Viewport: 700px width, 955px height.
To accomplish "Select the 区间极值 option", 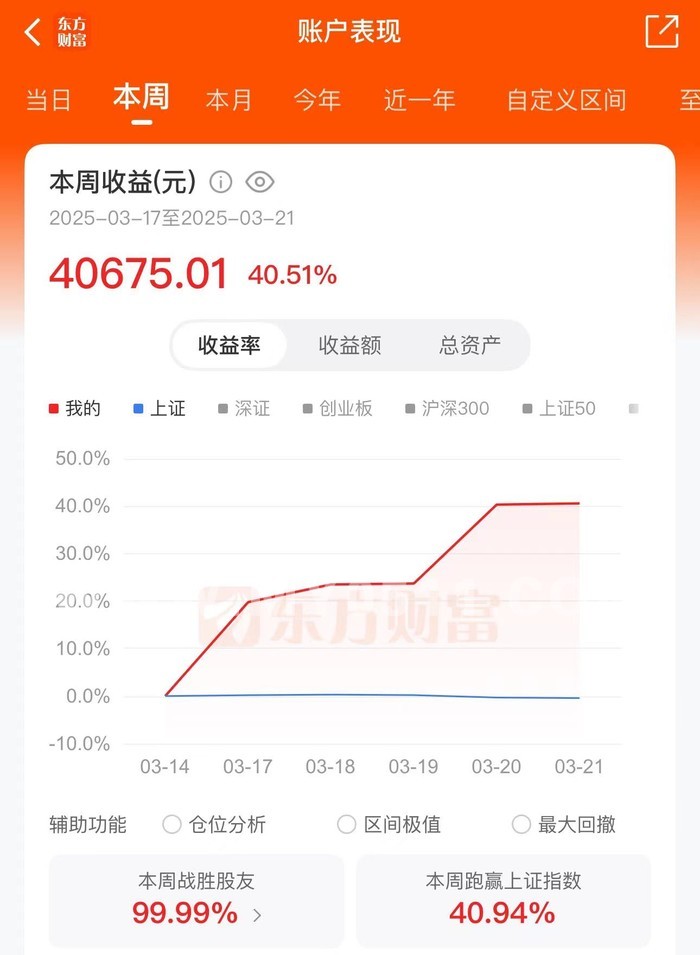I will click(389, 825).
